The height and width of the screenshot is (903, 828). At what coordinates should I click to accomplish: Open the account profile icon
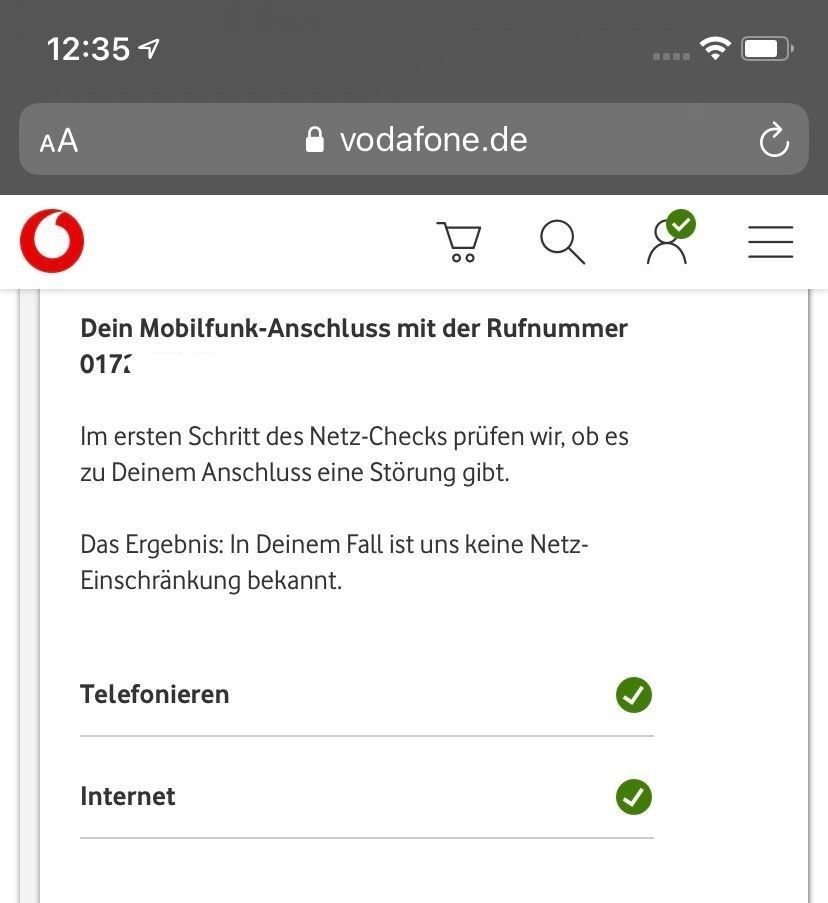coord(668,240)
